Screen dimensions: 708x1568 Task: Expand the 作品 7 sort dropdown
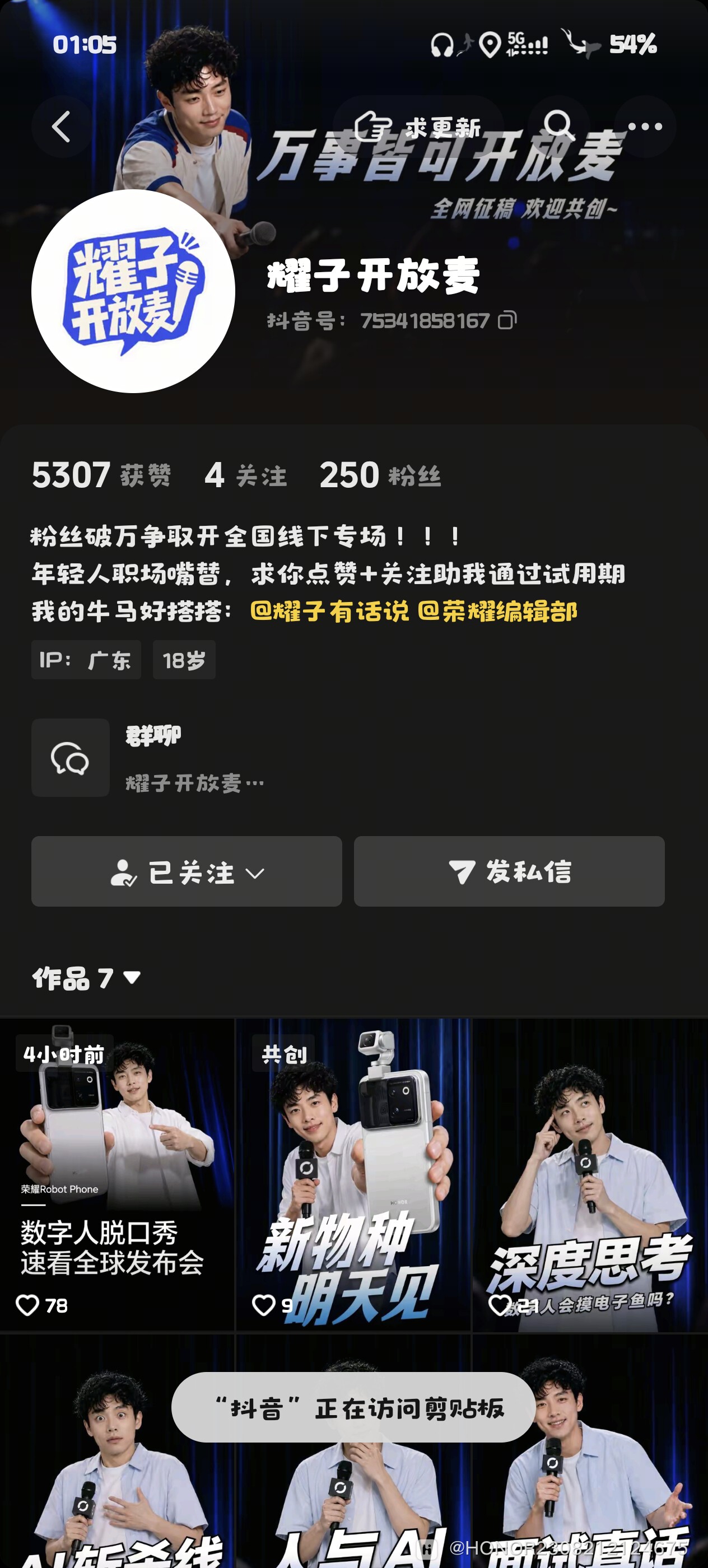86,978
